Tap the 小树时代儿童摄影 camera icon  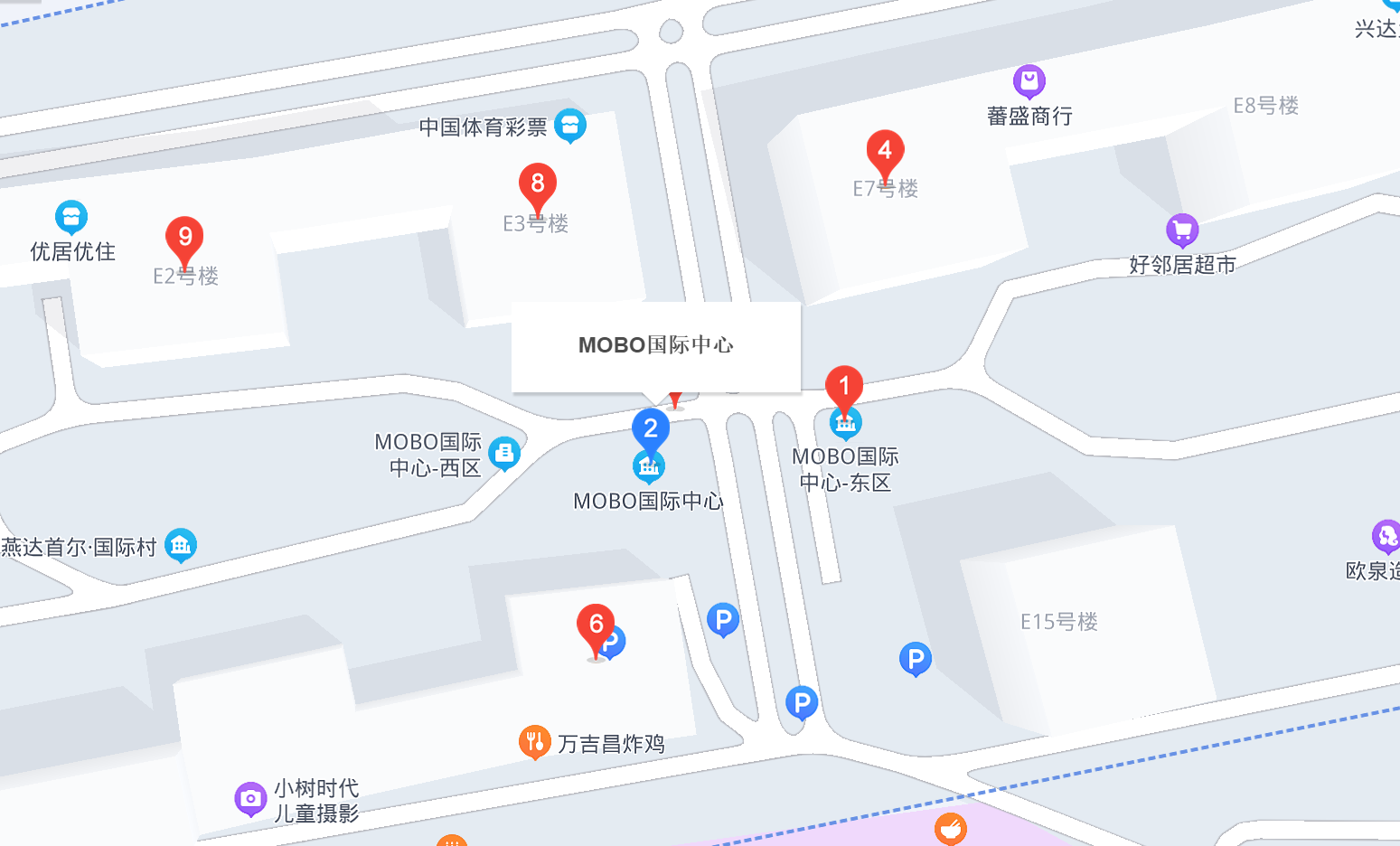[250, 799]
